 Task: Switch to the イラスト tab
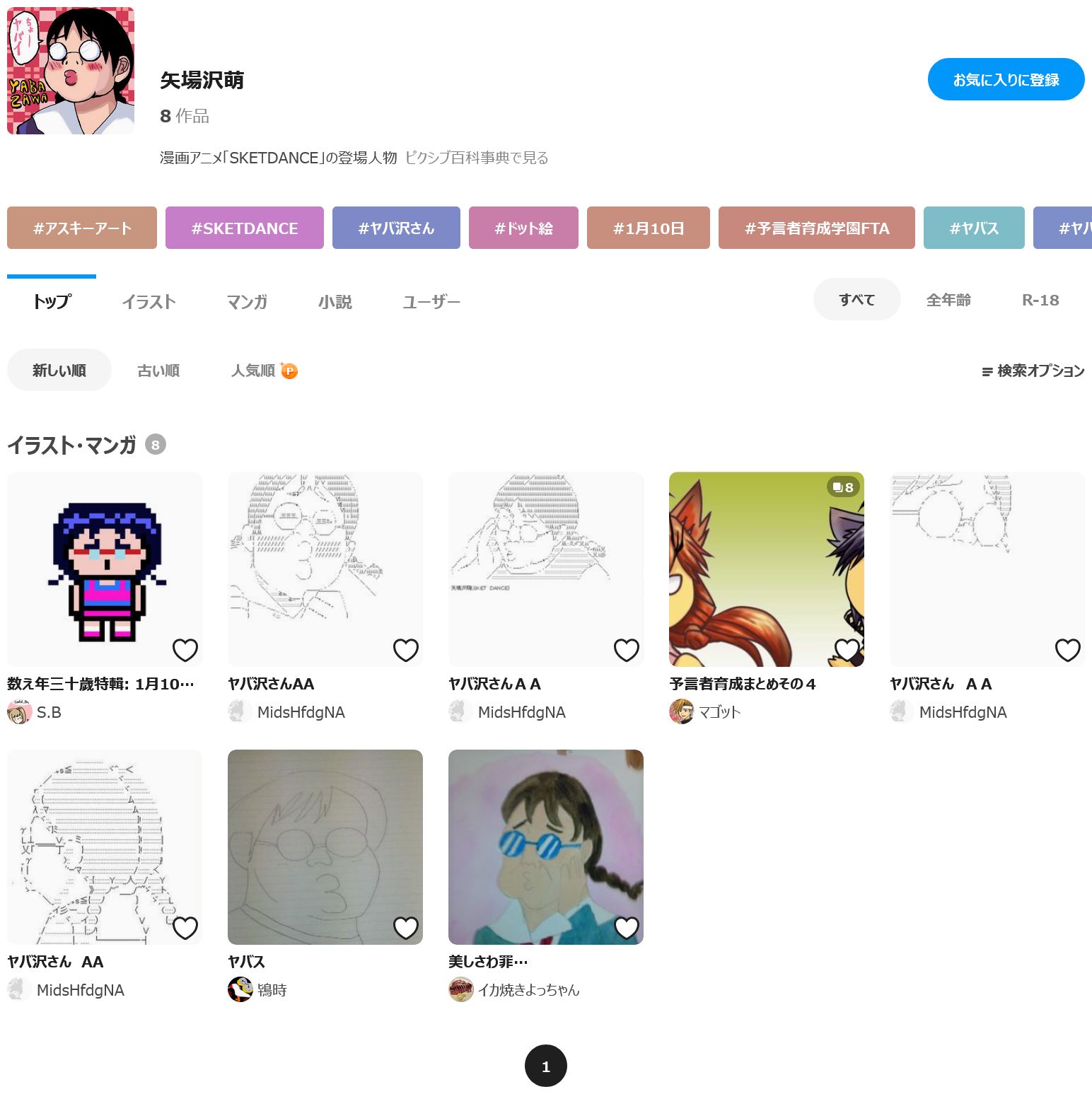tap(149, 301)
